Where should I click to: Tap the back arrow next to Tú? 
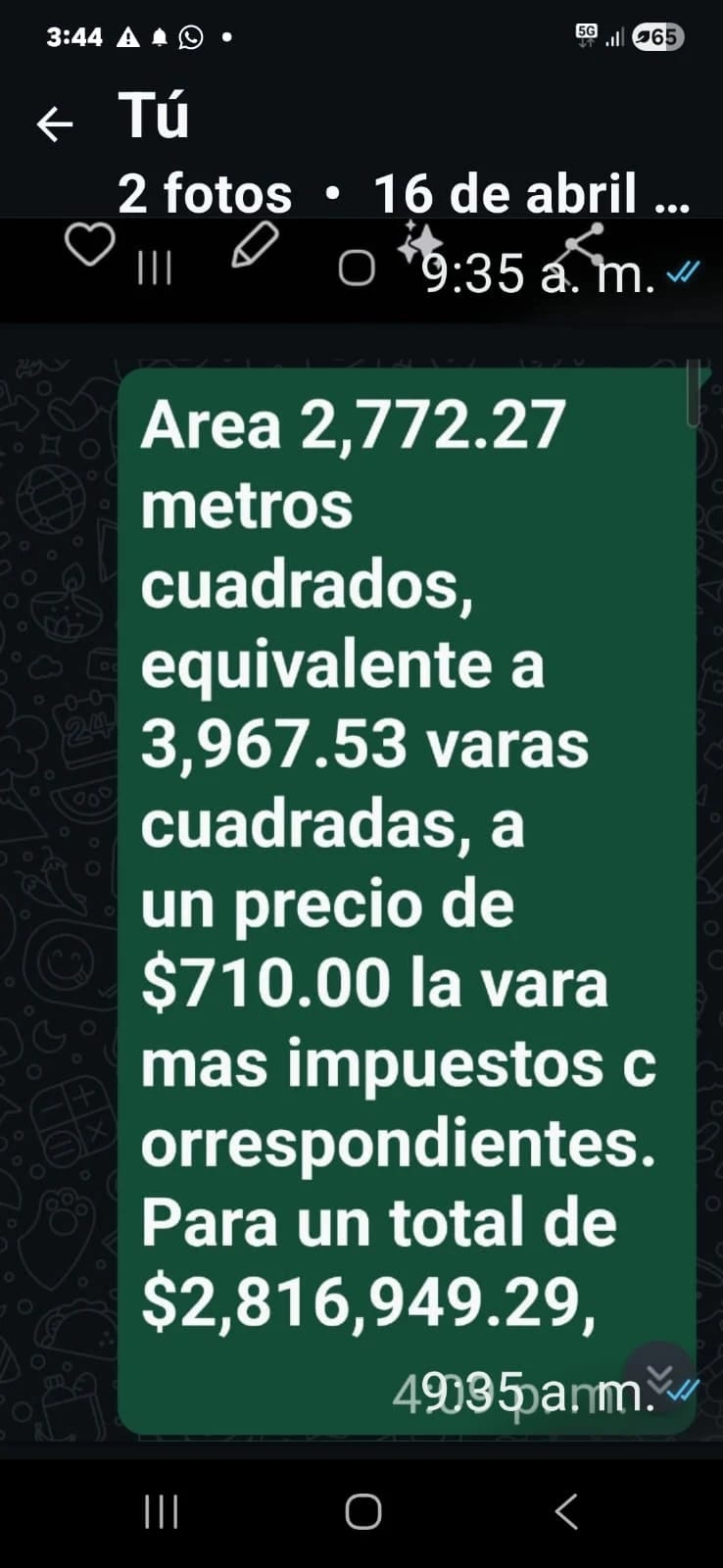pyautogui.click(x=55, y=123)
